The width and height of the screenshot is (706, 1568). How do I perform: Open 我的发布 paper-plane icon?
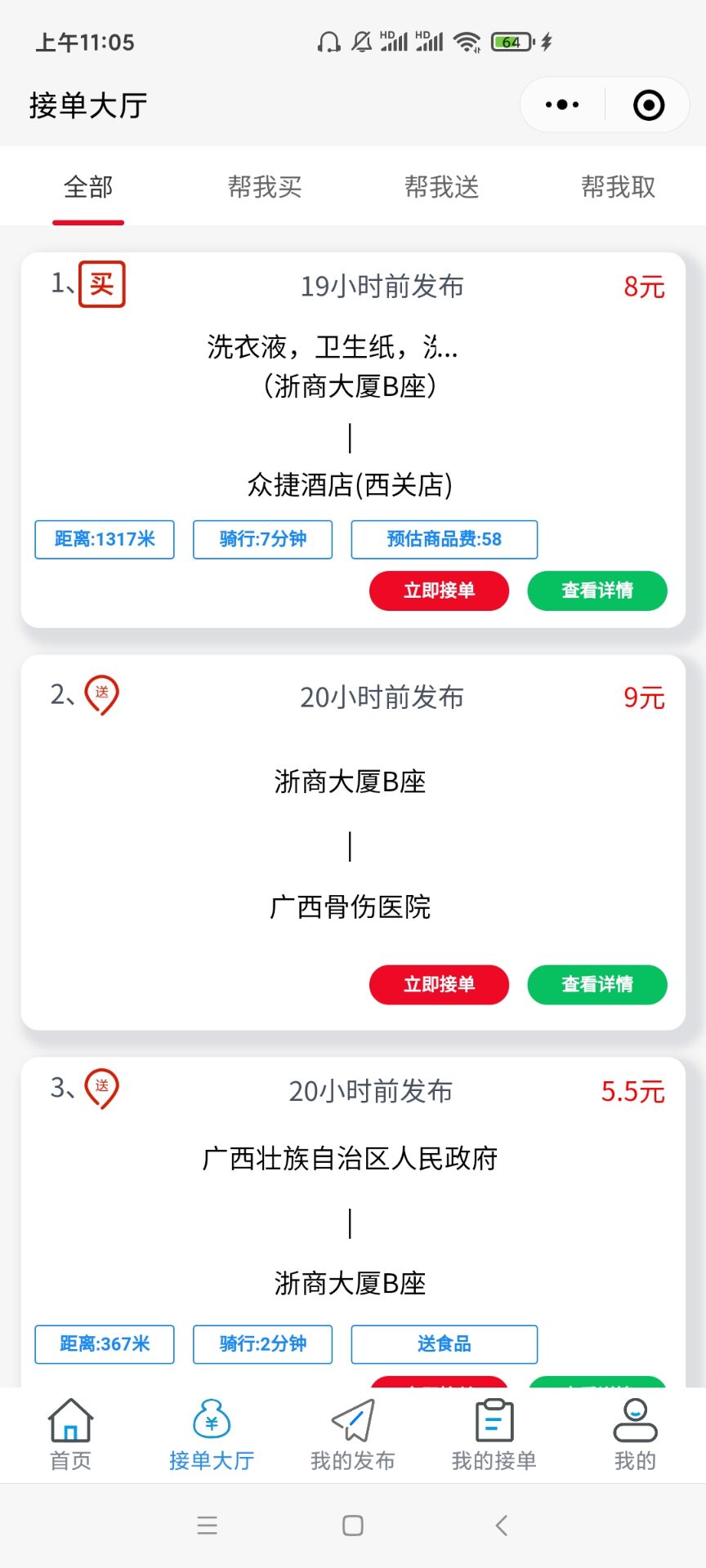click(x=351, y=1429)
